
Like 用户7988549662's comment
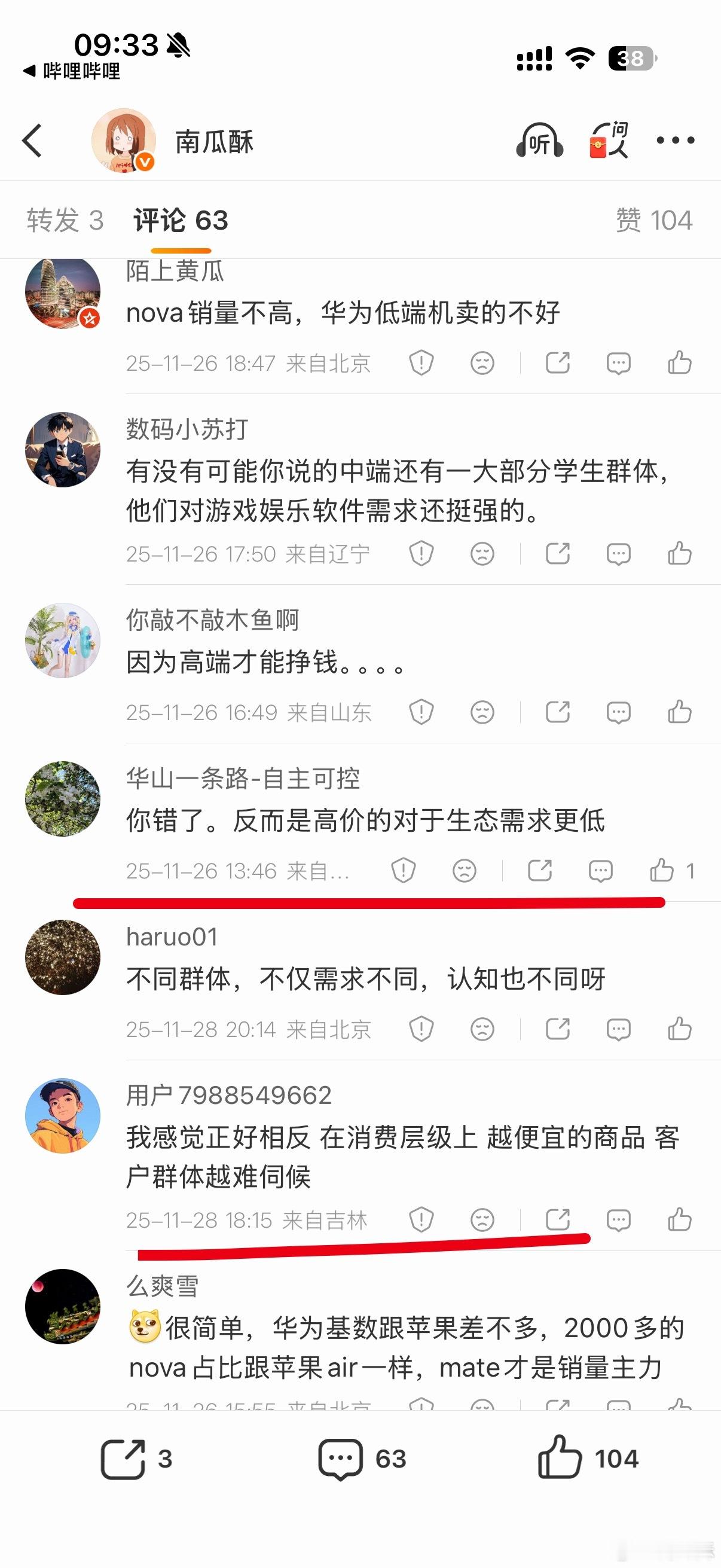(x=681, y=1221)
